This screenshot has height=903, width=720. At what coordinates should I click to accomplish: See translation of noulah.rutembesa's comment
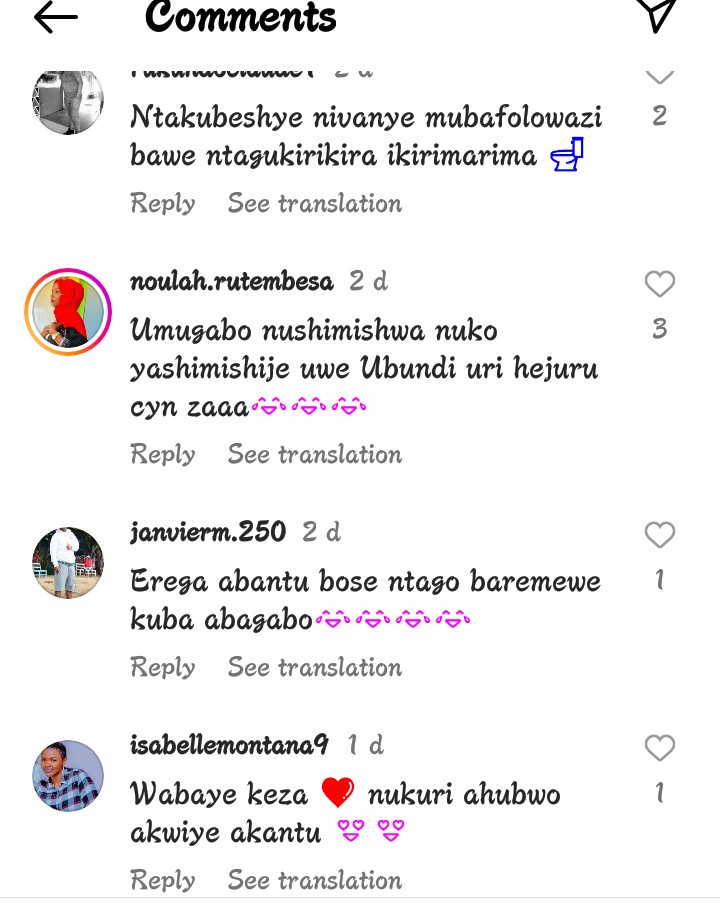[314, 454]
